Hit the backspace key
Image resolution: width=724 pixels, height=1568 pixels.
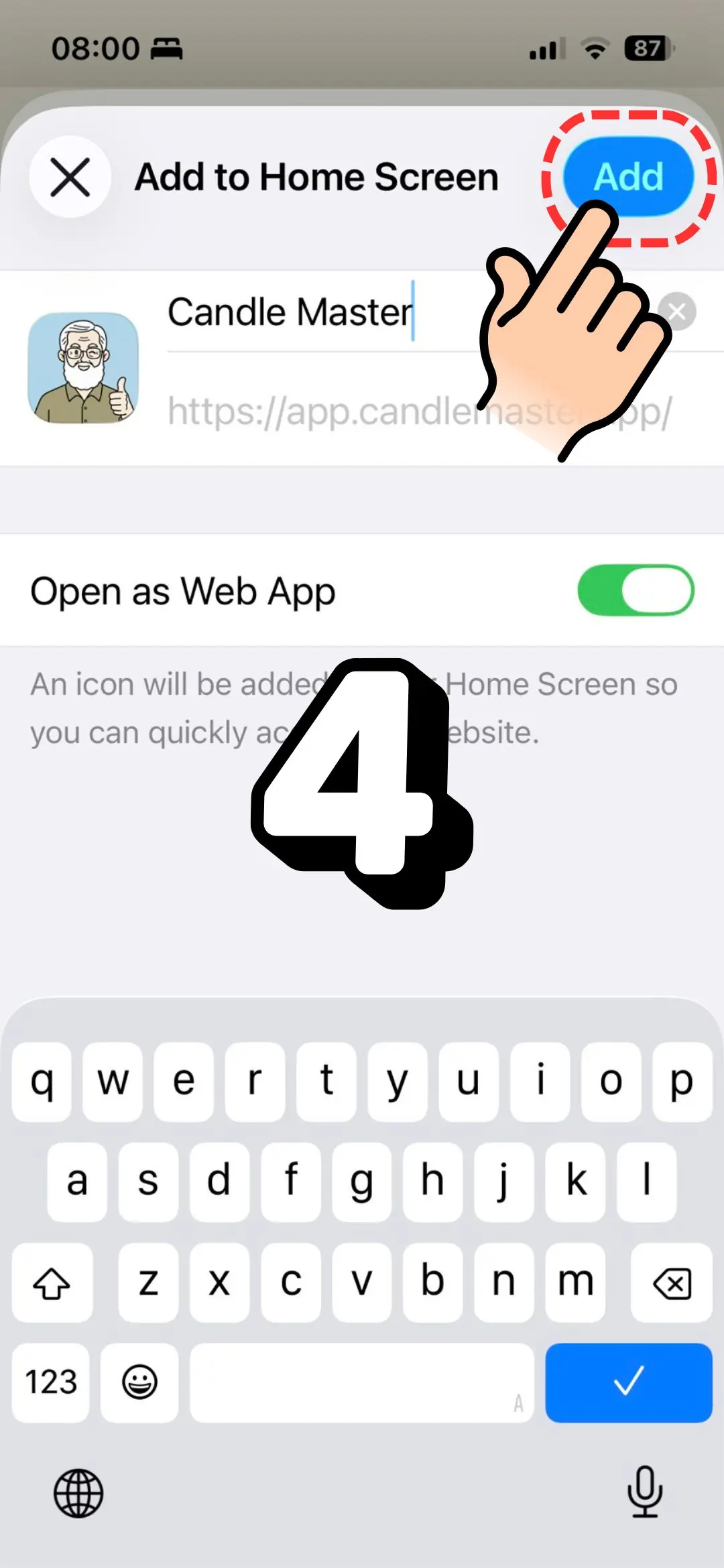point(671,1283)
